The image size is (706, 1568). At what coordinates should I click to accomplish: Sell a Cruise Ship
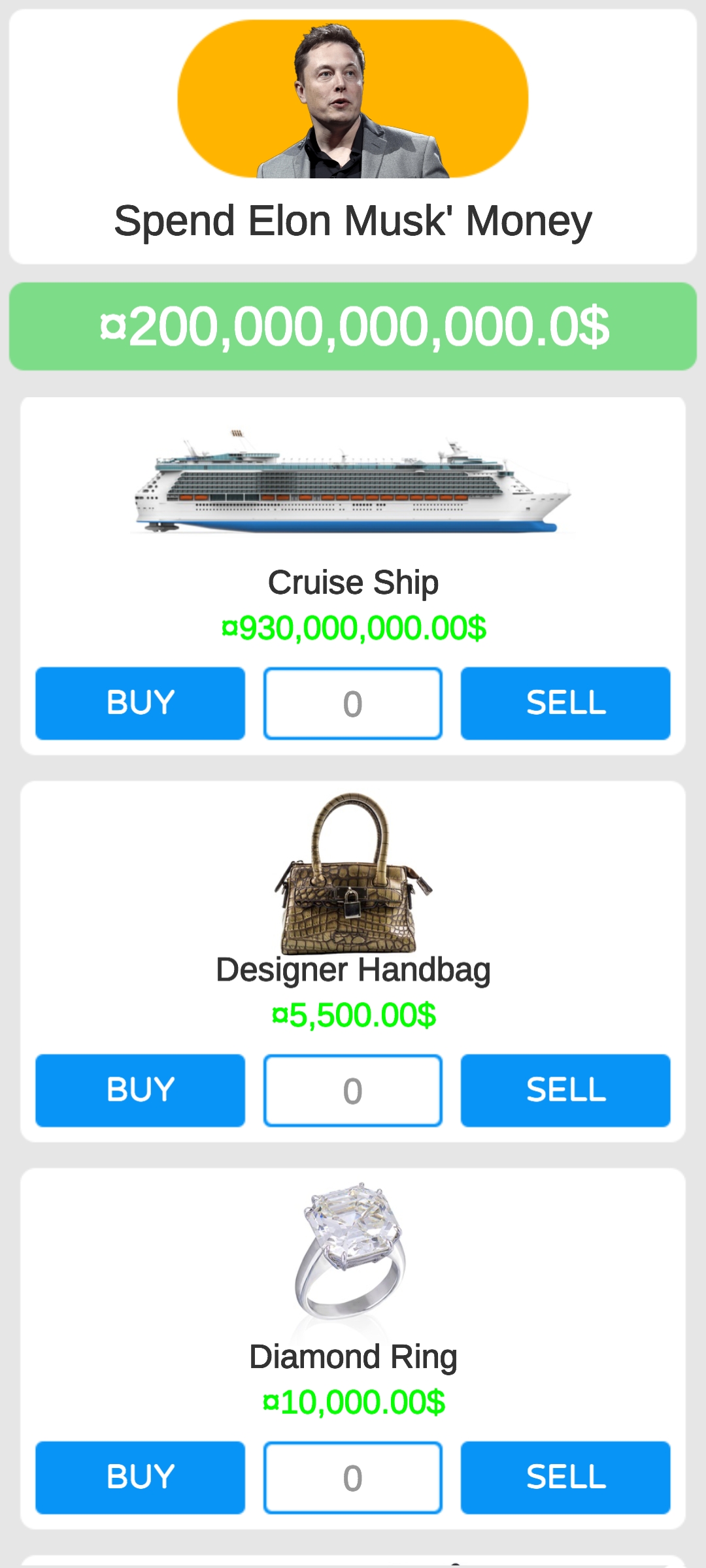pos(565,703)
